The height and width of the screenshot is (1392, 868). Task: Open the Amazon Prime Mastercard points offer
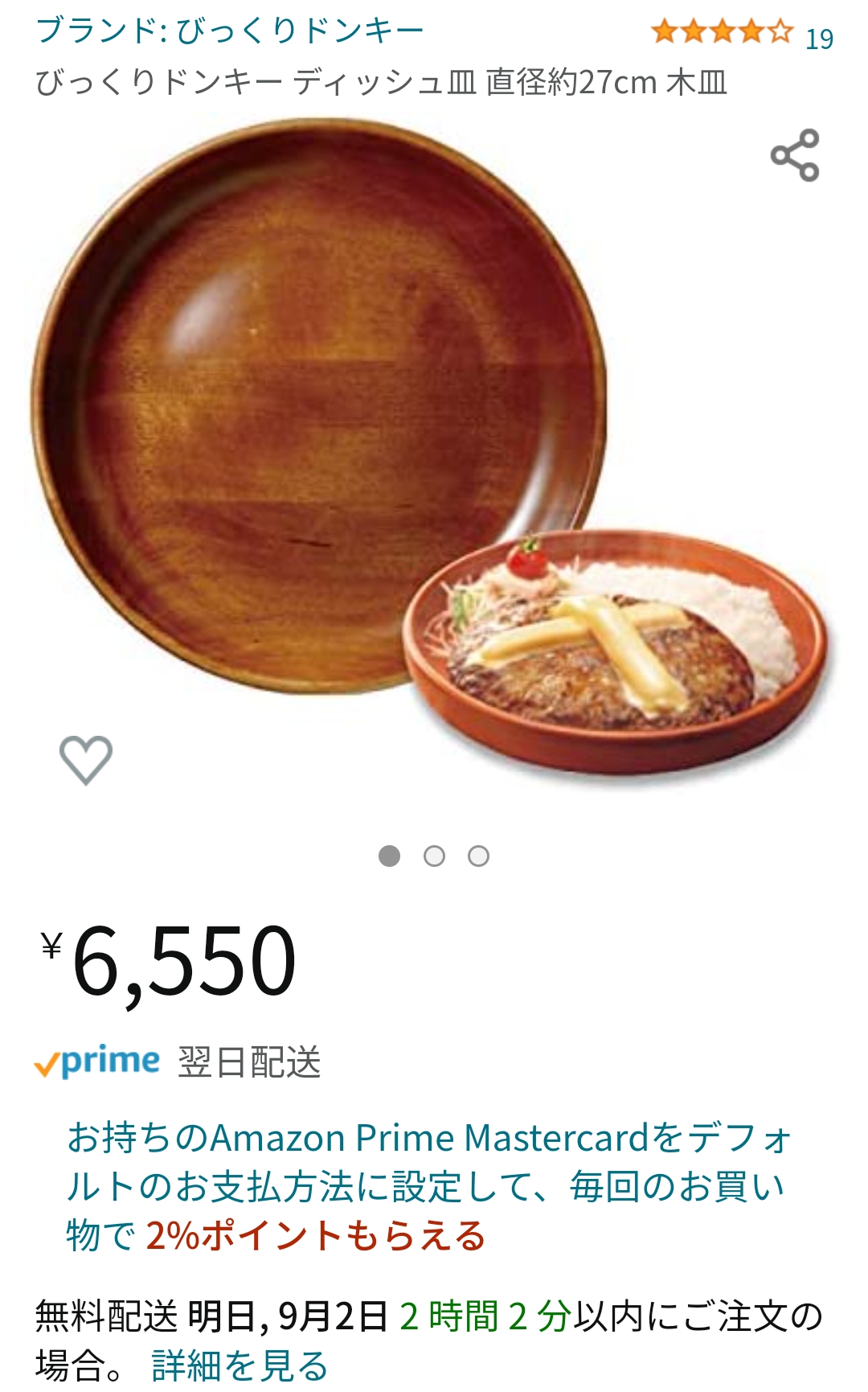[x=428, y=1186]
